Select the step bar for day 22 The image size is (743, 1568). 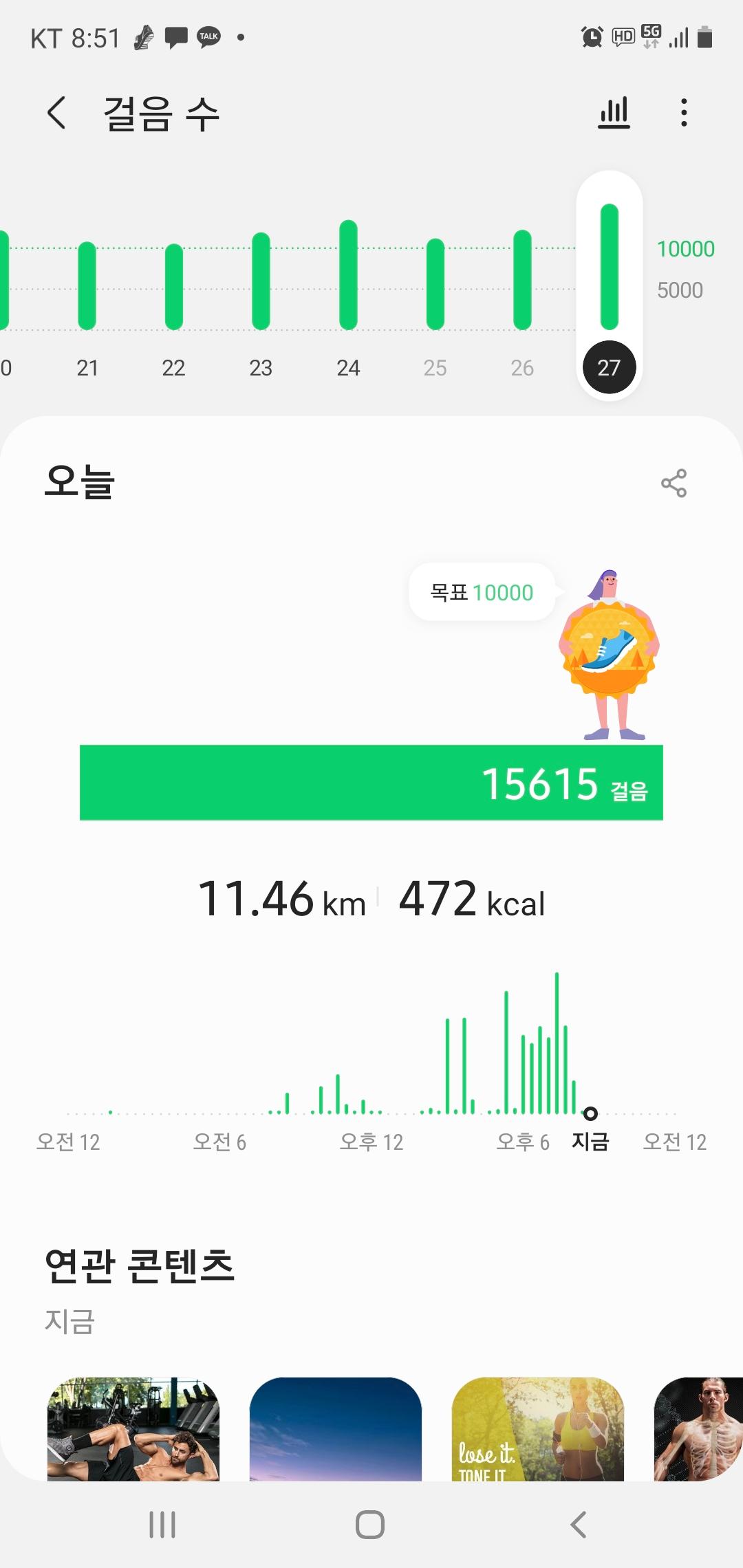[x=174, y=286]
